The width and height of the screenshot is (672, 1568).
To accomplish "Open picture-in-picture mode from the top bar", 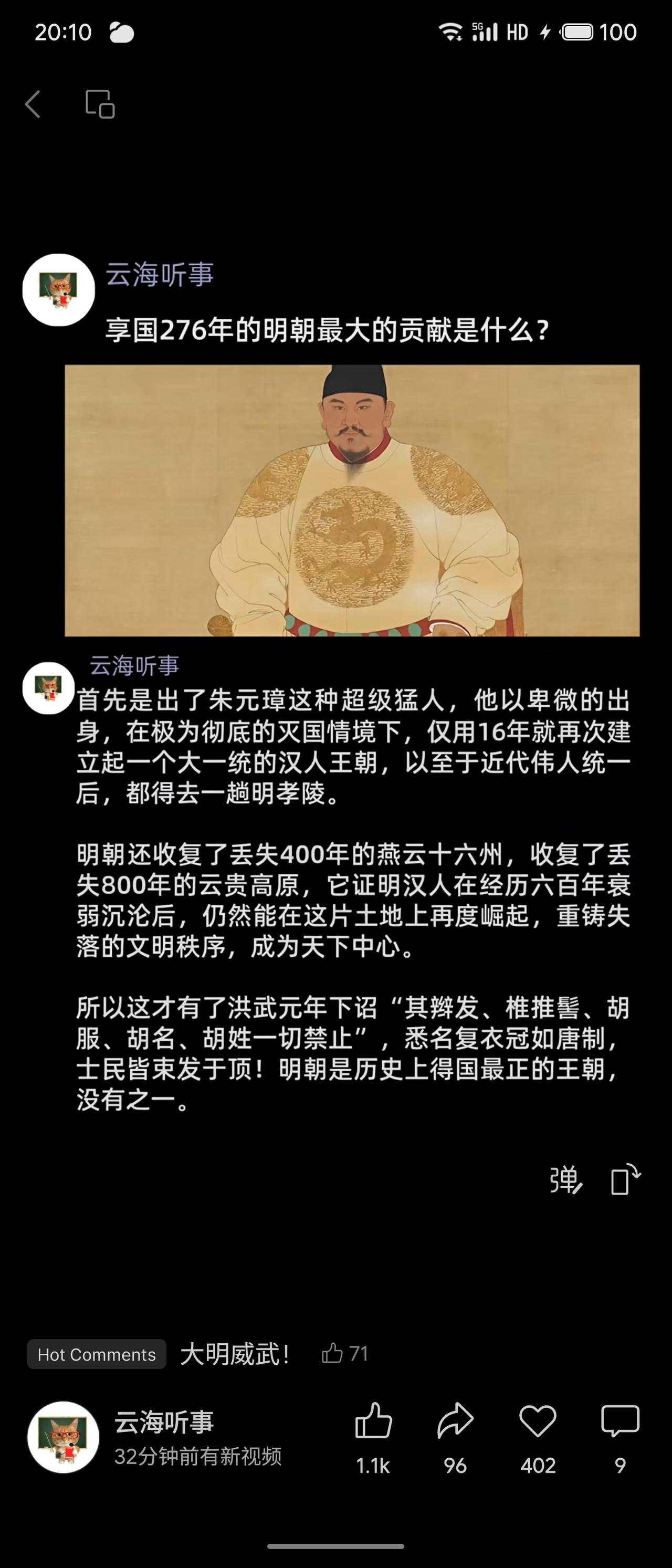I will point(100,104).
